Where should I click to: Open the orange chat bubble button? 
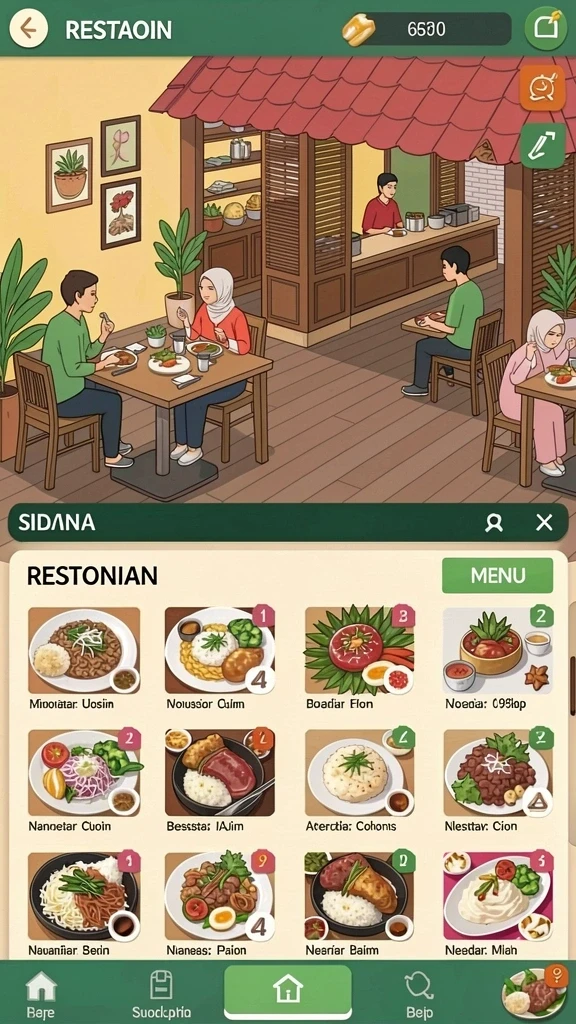pyautogui.click(x=542, y=87)
